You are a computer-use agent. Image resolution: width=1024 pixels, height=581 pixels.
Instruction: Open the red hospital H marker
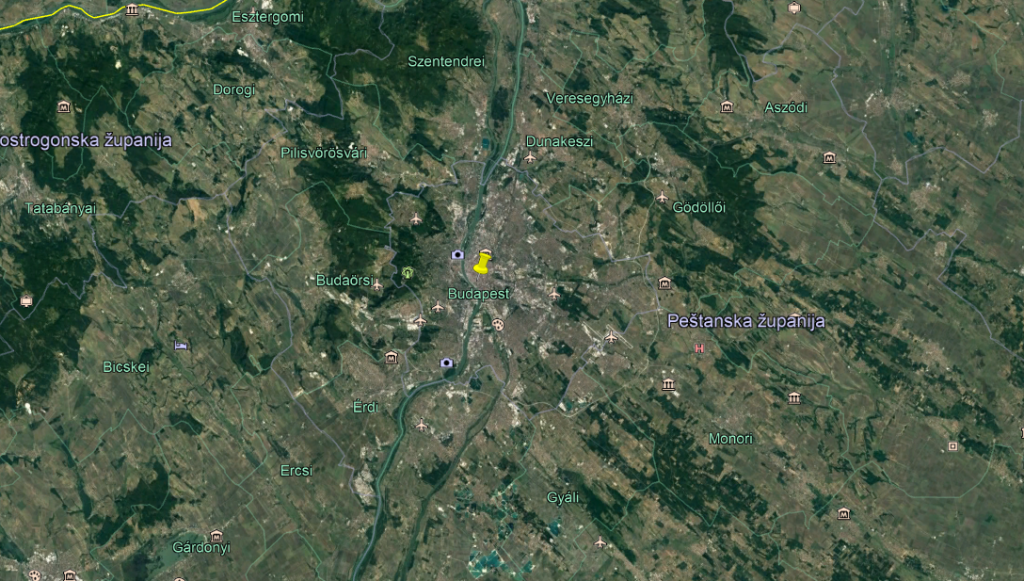pos(699,349)
